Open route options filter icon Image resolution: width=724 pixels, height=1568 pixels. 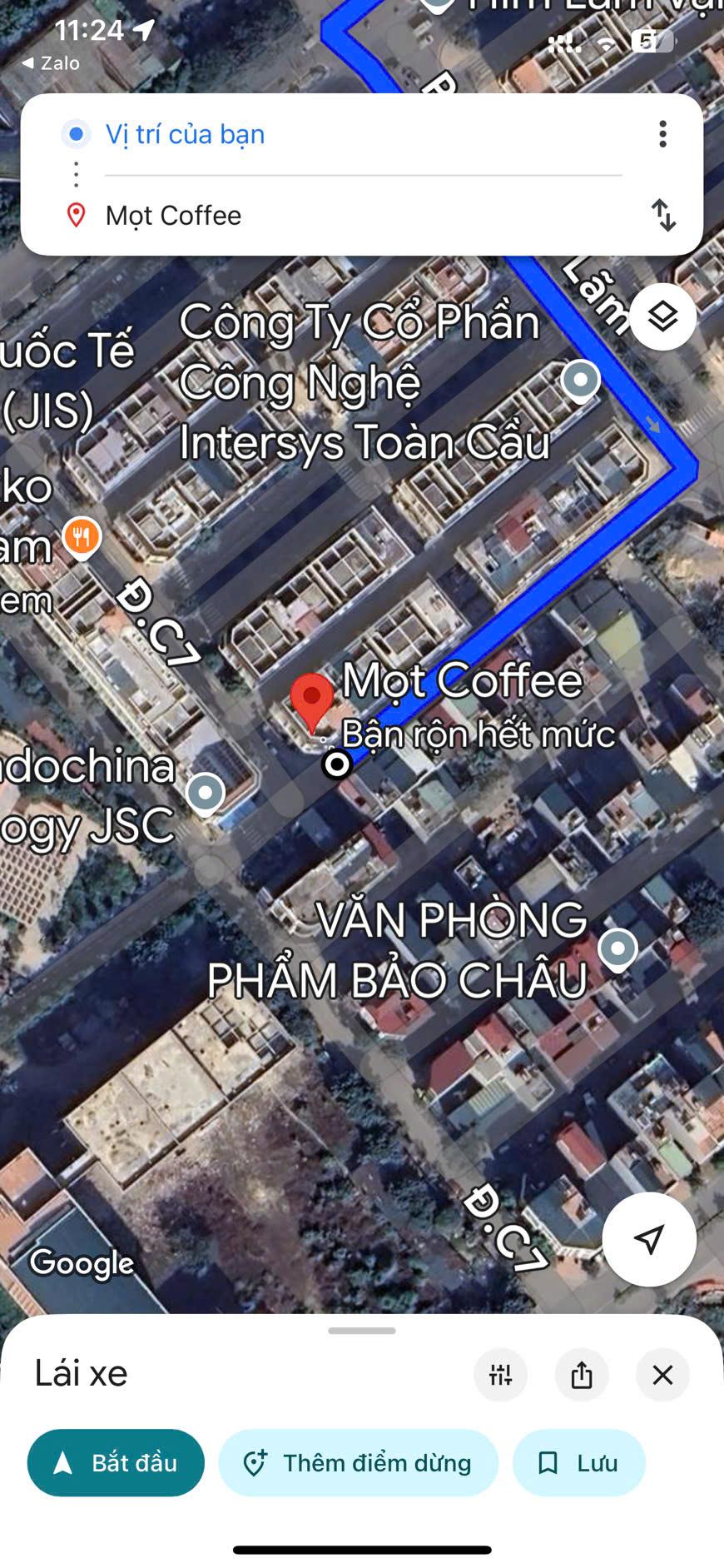pyautogui.click(x=500, y=1375)
